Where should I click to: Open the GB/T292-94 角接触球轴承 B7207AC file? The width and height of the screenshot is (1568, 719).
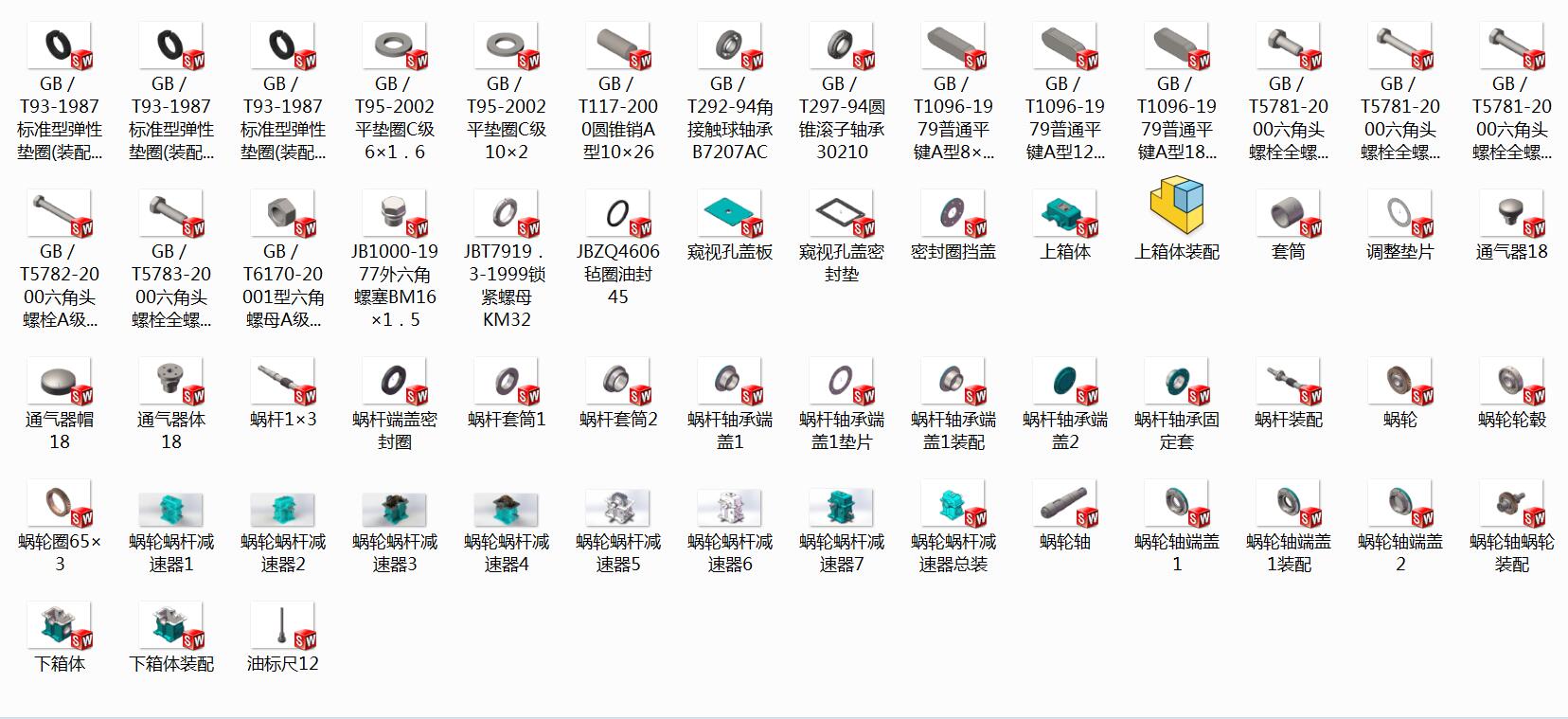(730, 46)
